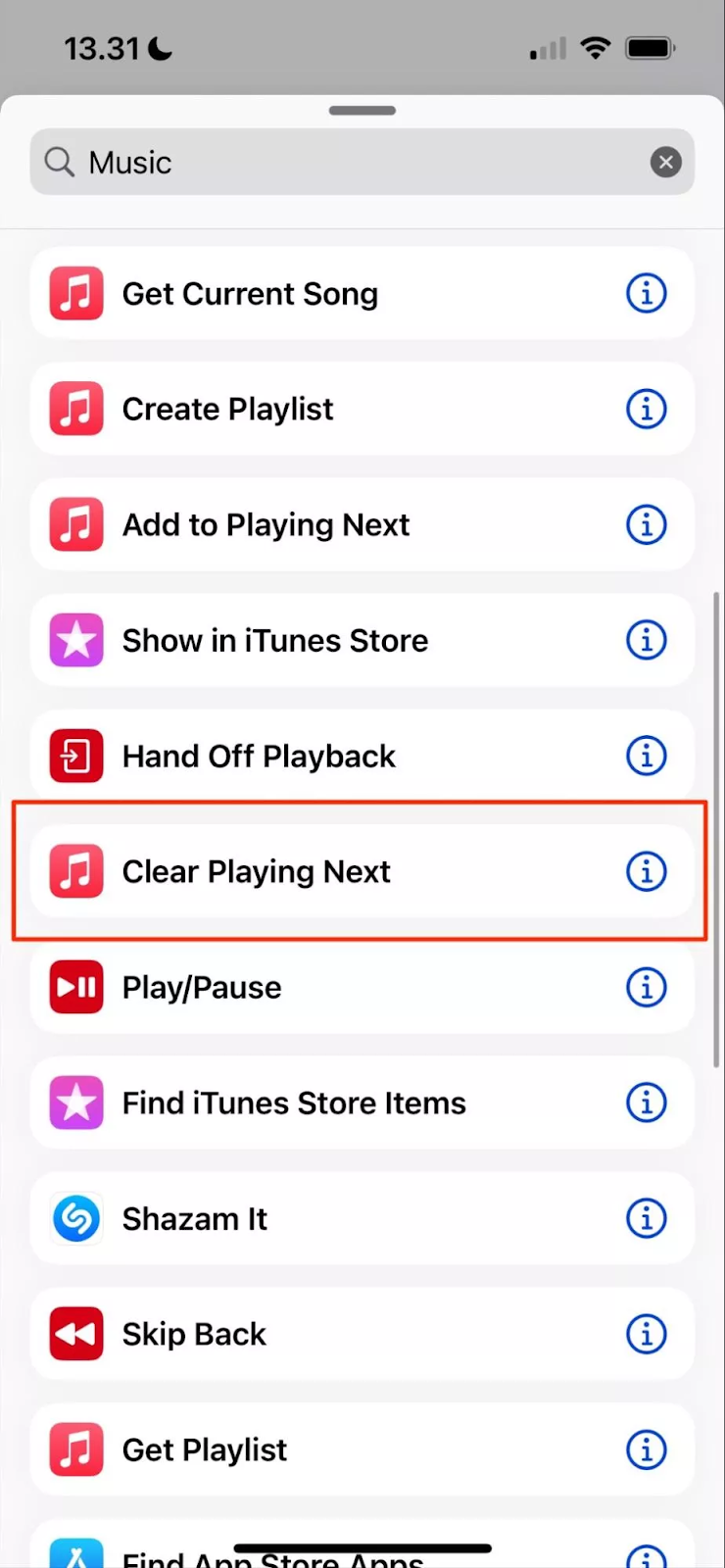Screen dimensions: 725x1568
Task: Open info for Shazam It
Action: click(x=646, y=1218)
